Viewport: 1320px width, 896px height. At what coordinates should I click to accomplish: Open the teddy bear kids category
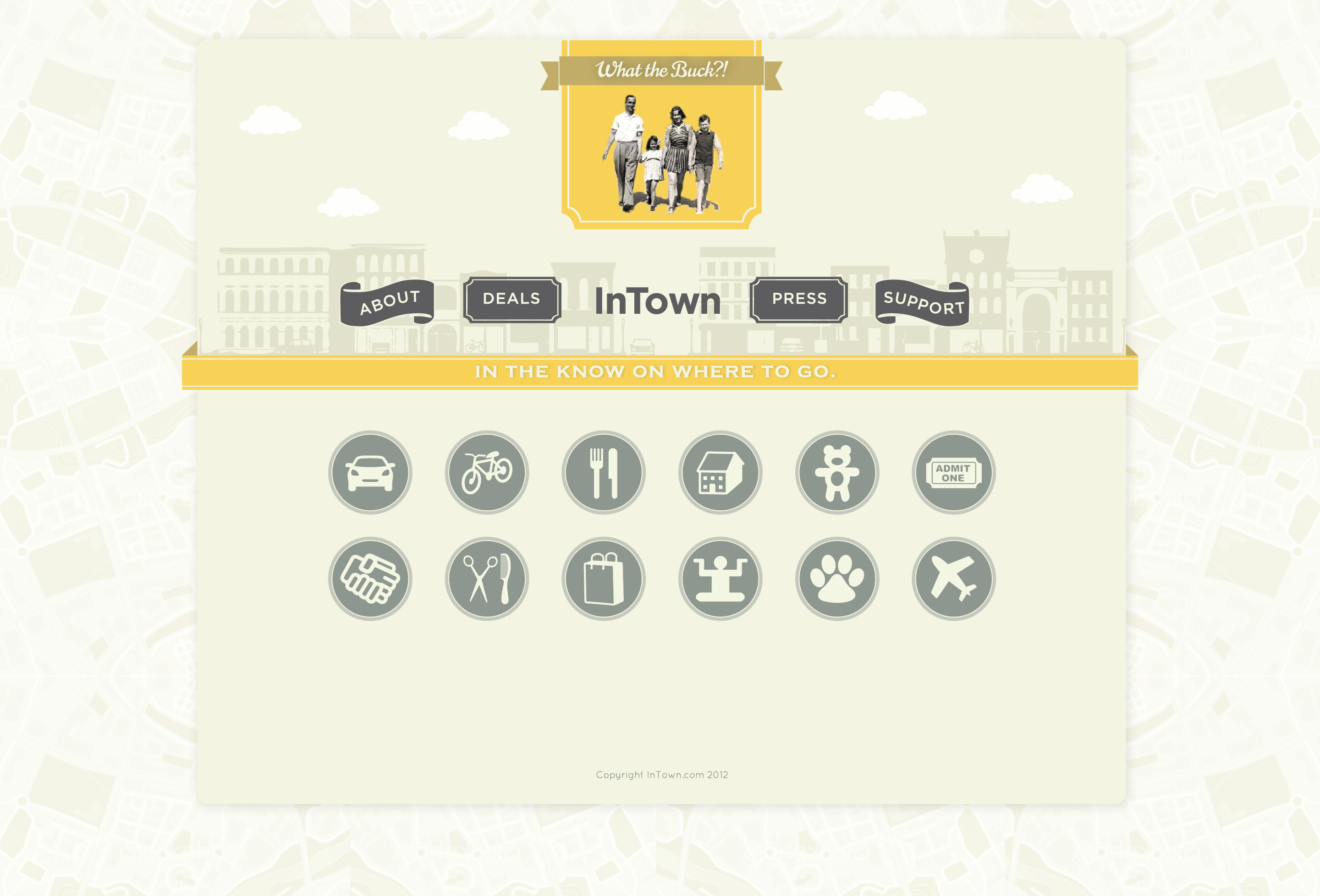point(836,472)
